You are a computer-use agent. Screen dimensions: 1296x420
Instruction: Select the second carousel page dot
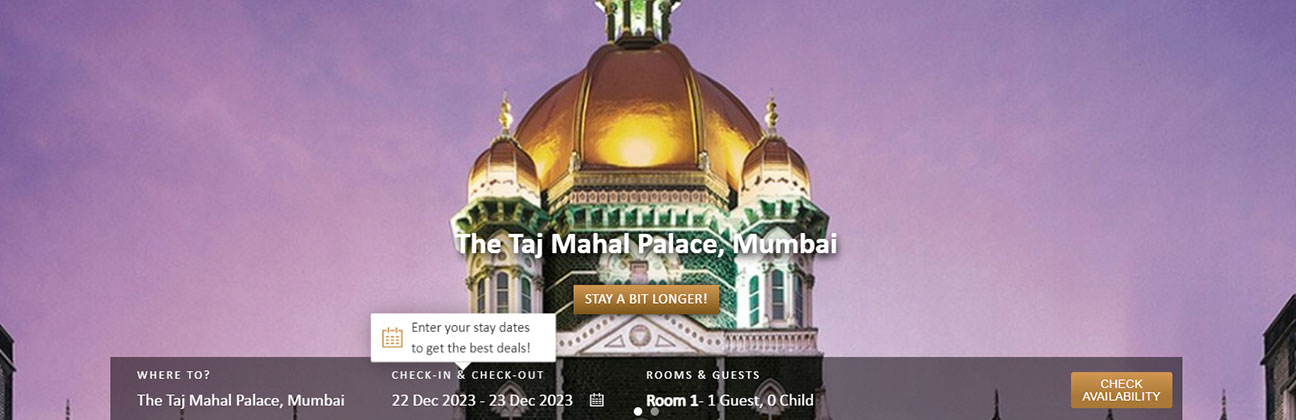click(x=655, y=411)
